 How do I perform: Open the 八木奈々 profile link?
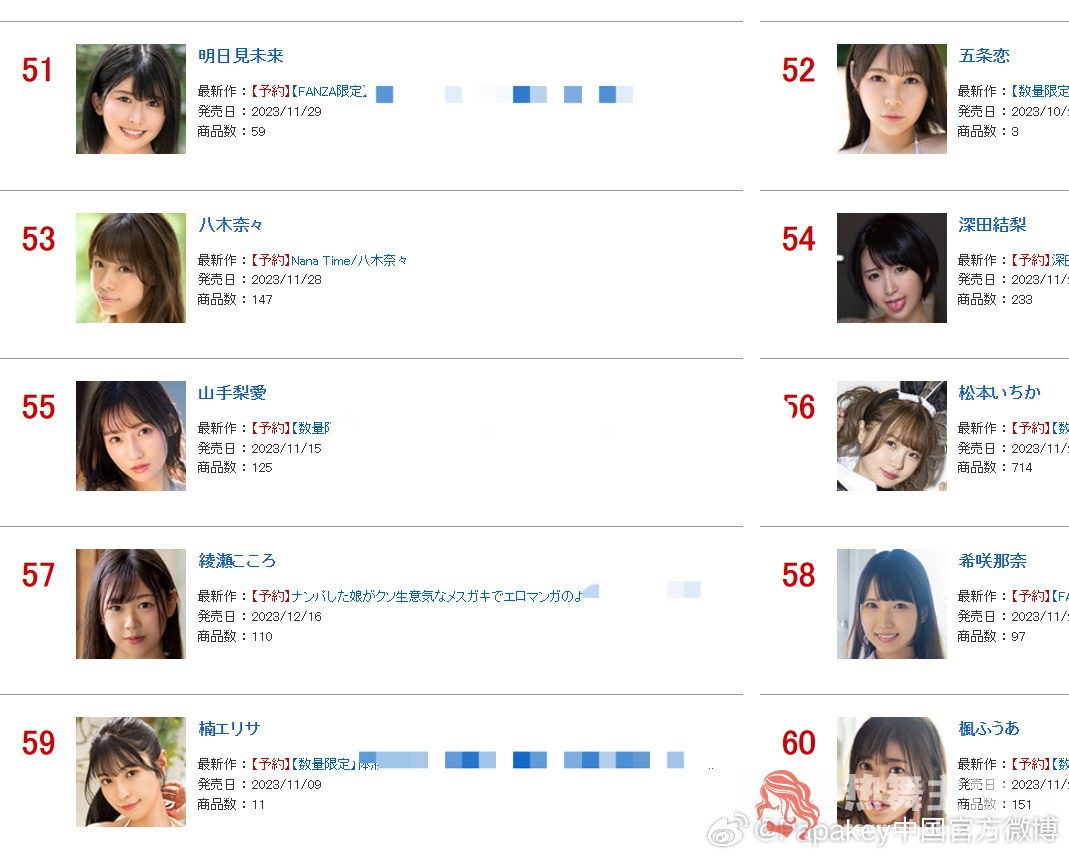pyautogui.click(x=231, y=225)
